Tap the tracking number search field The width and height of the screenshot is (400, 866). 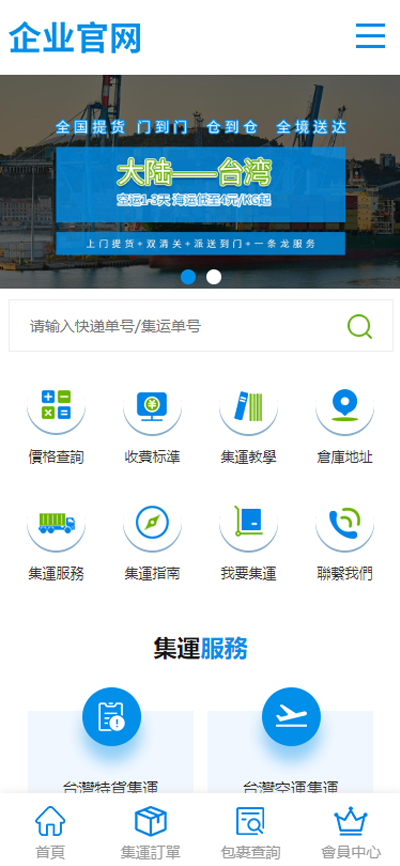pyautogui.click(x=182, y=326)
